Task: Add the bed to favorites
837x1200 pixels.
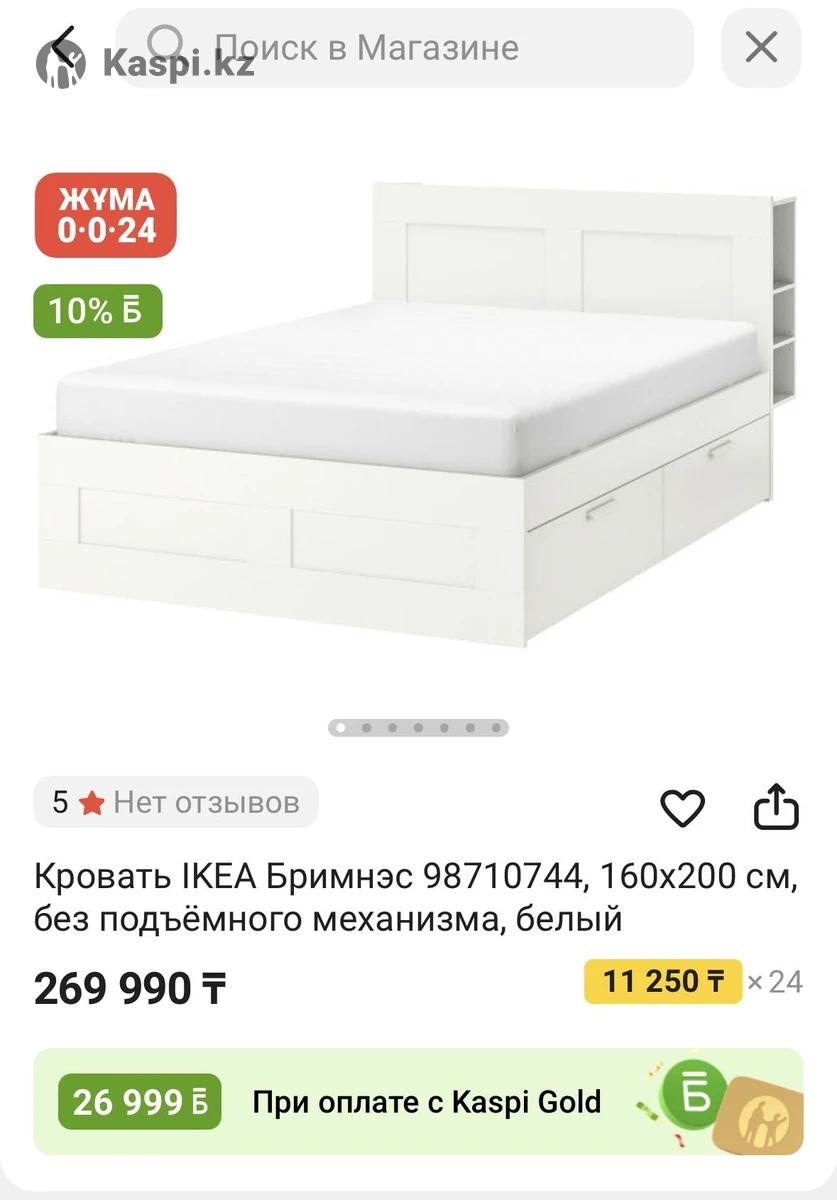Action: (x=683, y=807)
